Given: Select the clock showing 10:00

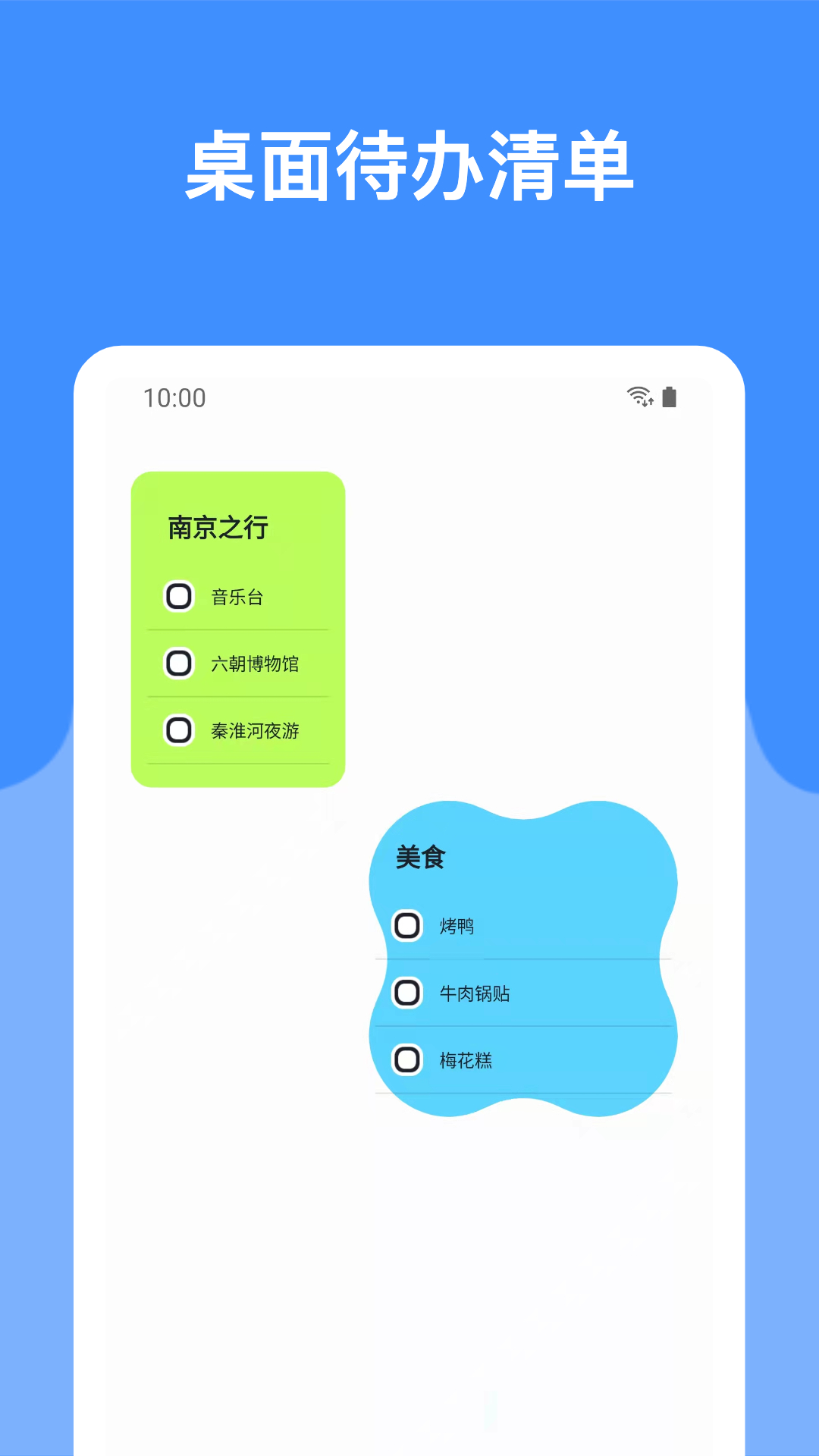Looking at the screenshot, I should [174, 397].
